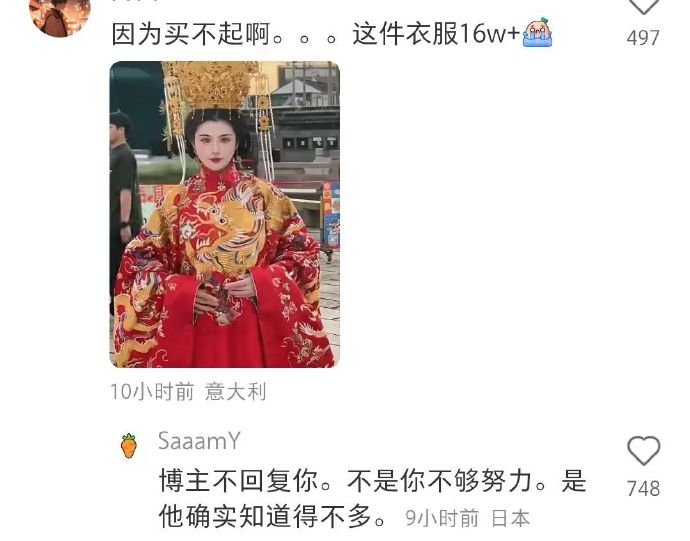Like SaaamY's reply
This screenshot has width=690, height=541.
click(643, 451)
